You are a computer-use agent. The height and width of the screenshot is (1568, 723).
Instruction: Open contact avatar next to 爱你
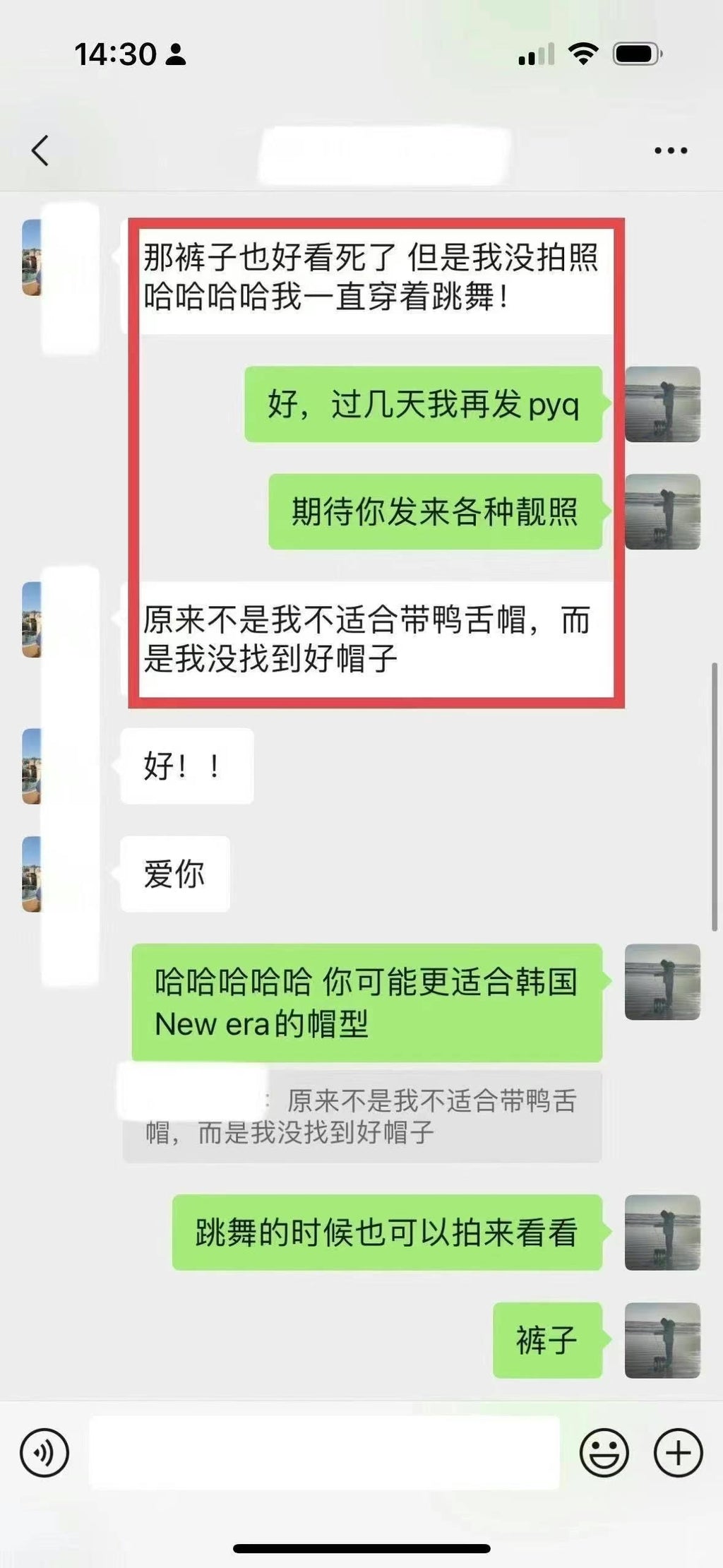(32, 874)
